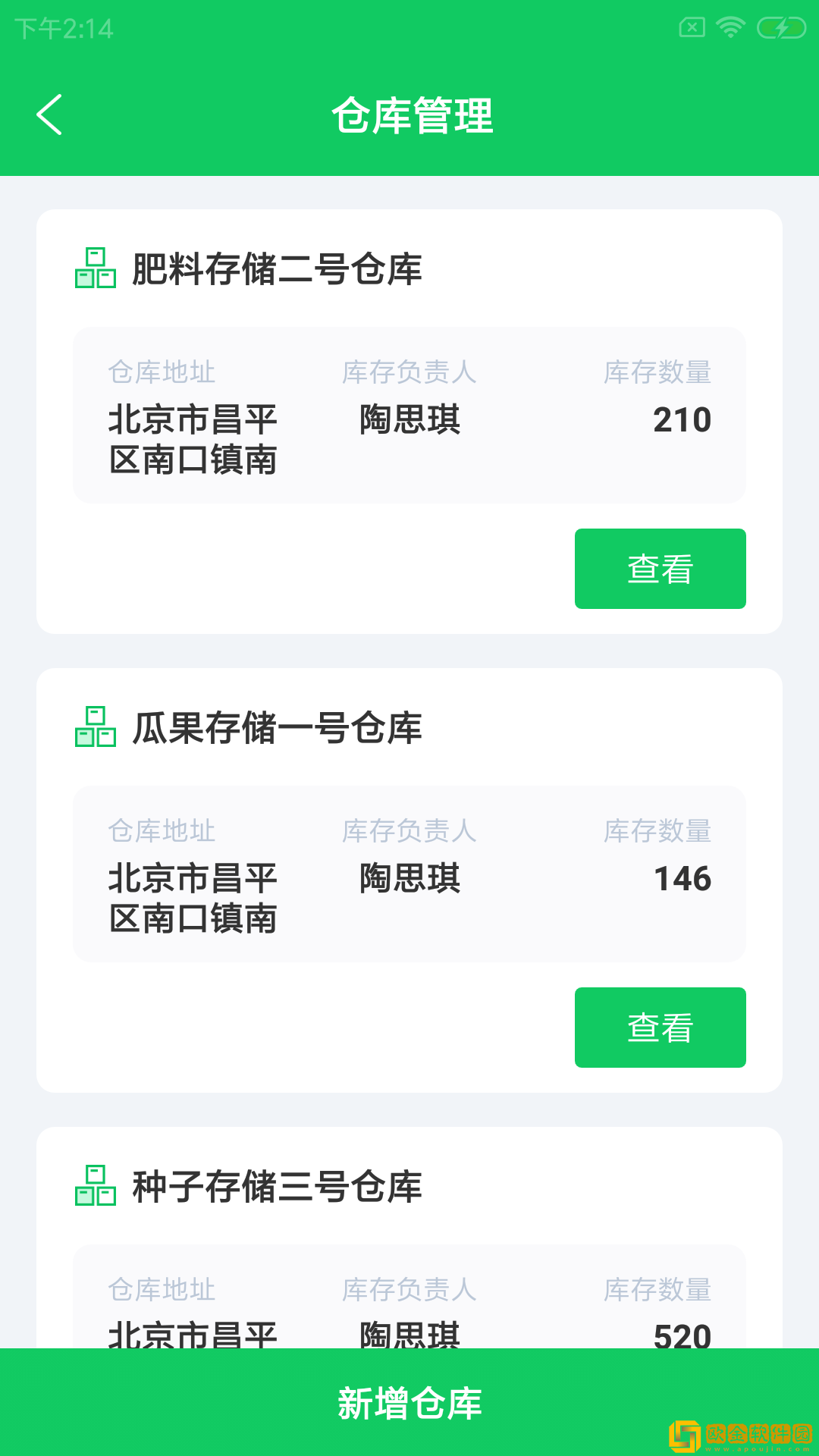
Task: Tap the back arrow to exit warehouse management
Action: point(50,116)
